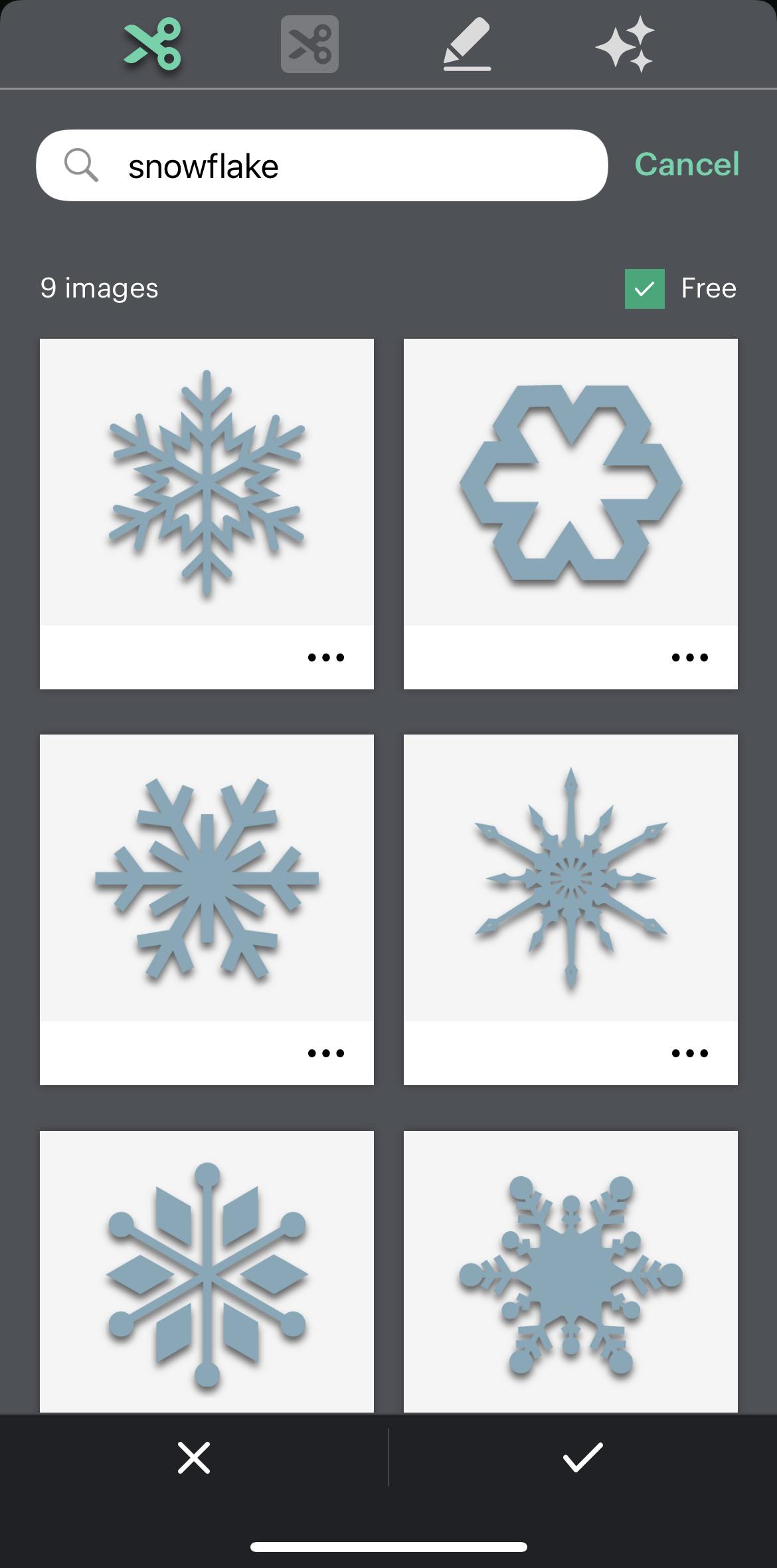Dismiss image selection with the X button
The width and height of the screenshot is (777, 1568).
tap(194, 1458)
